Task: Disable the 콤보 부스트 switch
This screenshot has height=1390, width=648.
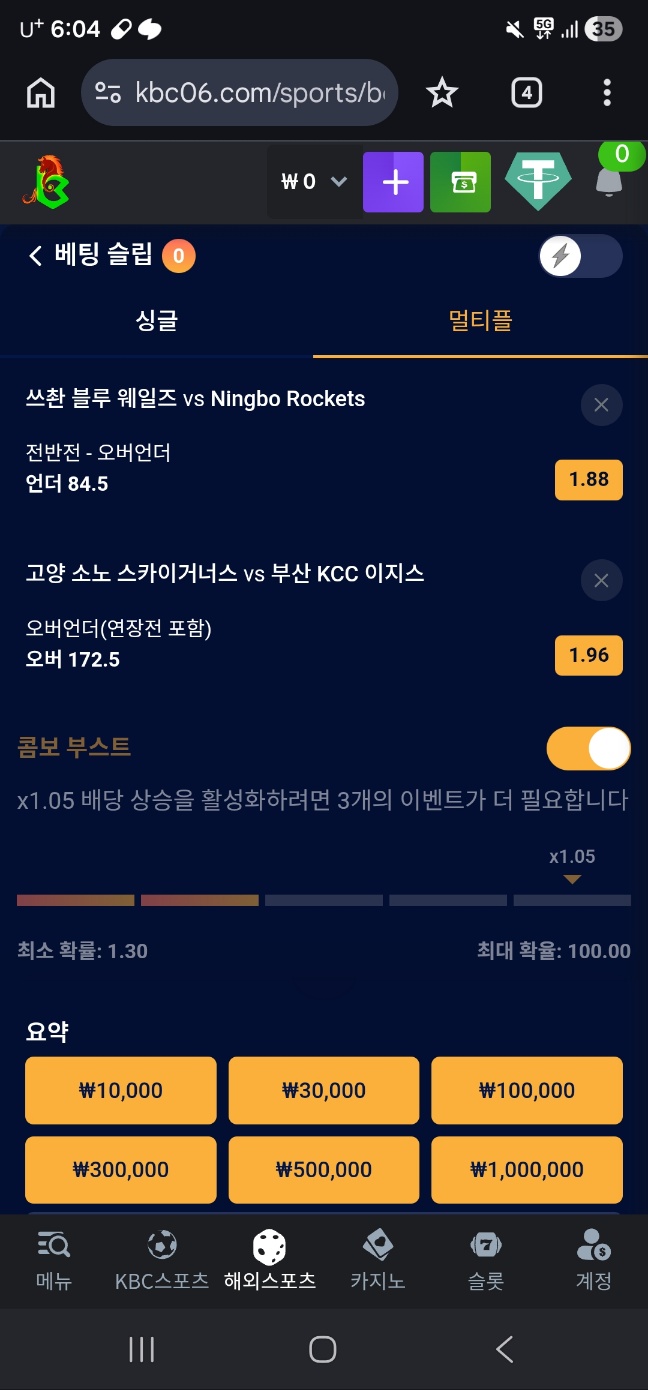Action: pos(588,748)
